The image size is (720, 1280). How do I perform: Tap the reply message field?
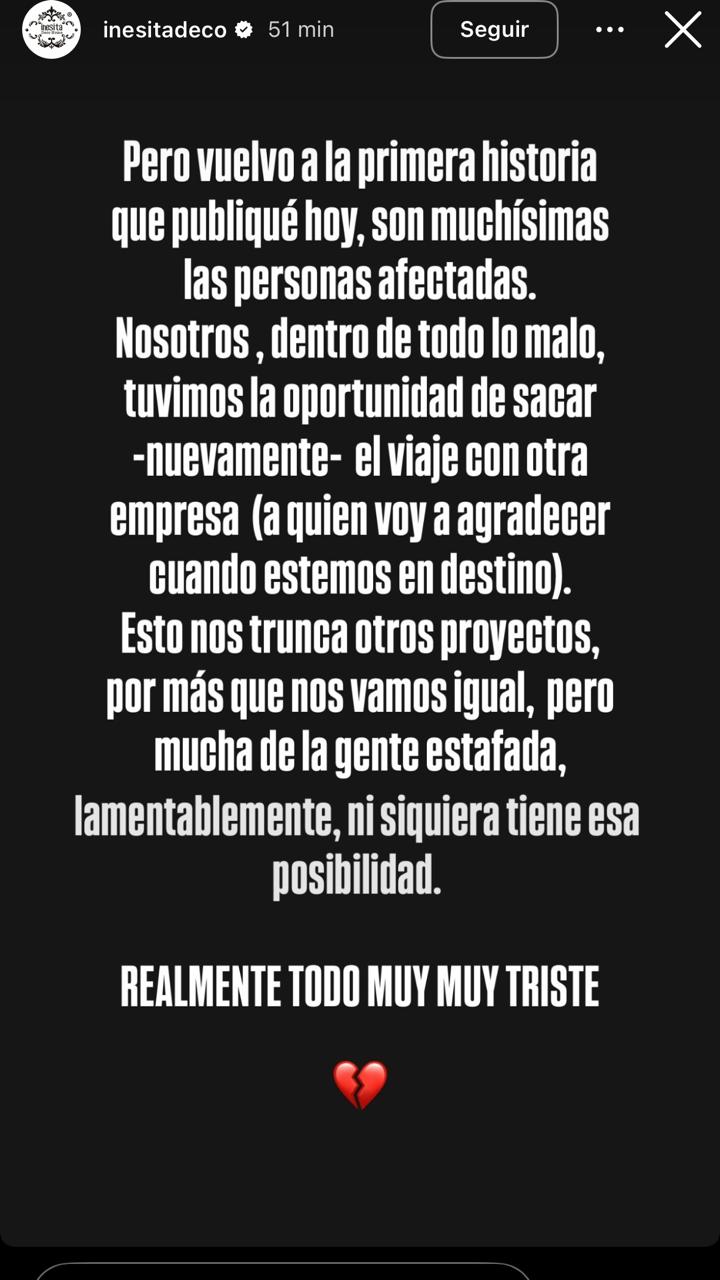point(285,1272)
